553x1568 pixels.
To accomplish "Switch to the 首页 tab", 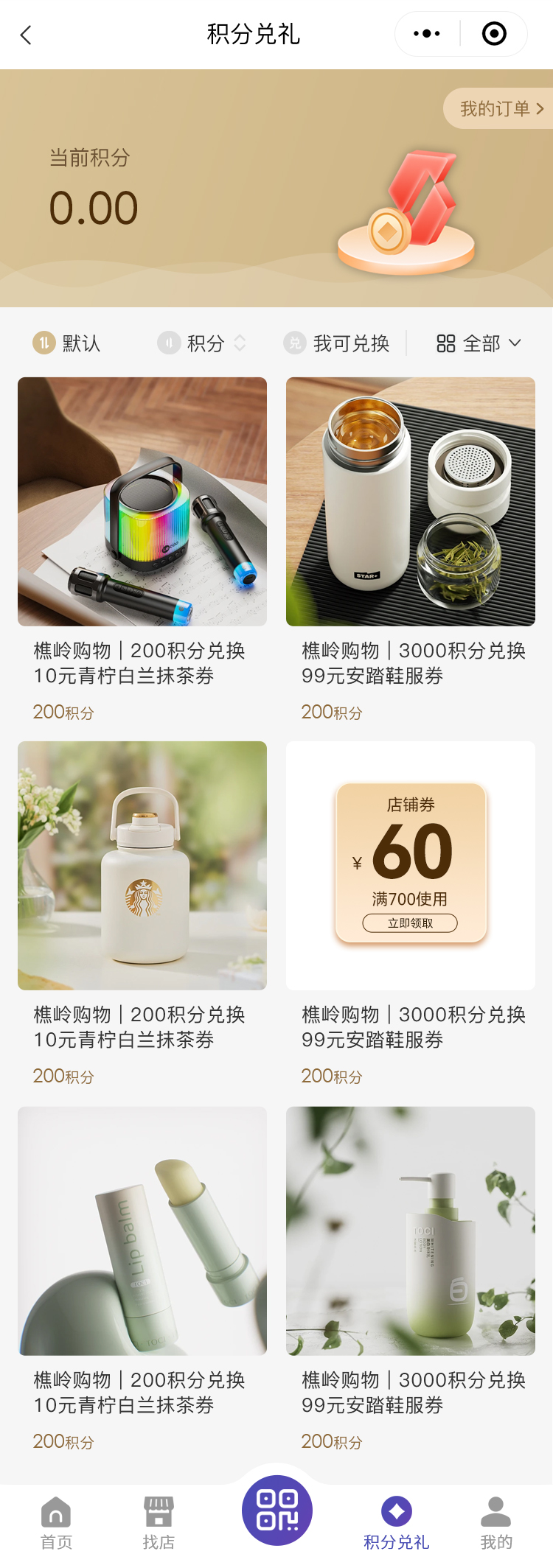I will [x=56, y=1522].
